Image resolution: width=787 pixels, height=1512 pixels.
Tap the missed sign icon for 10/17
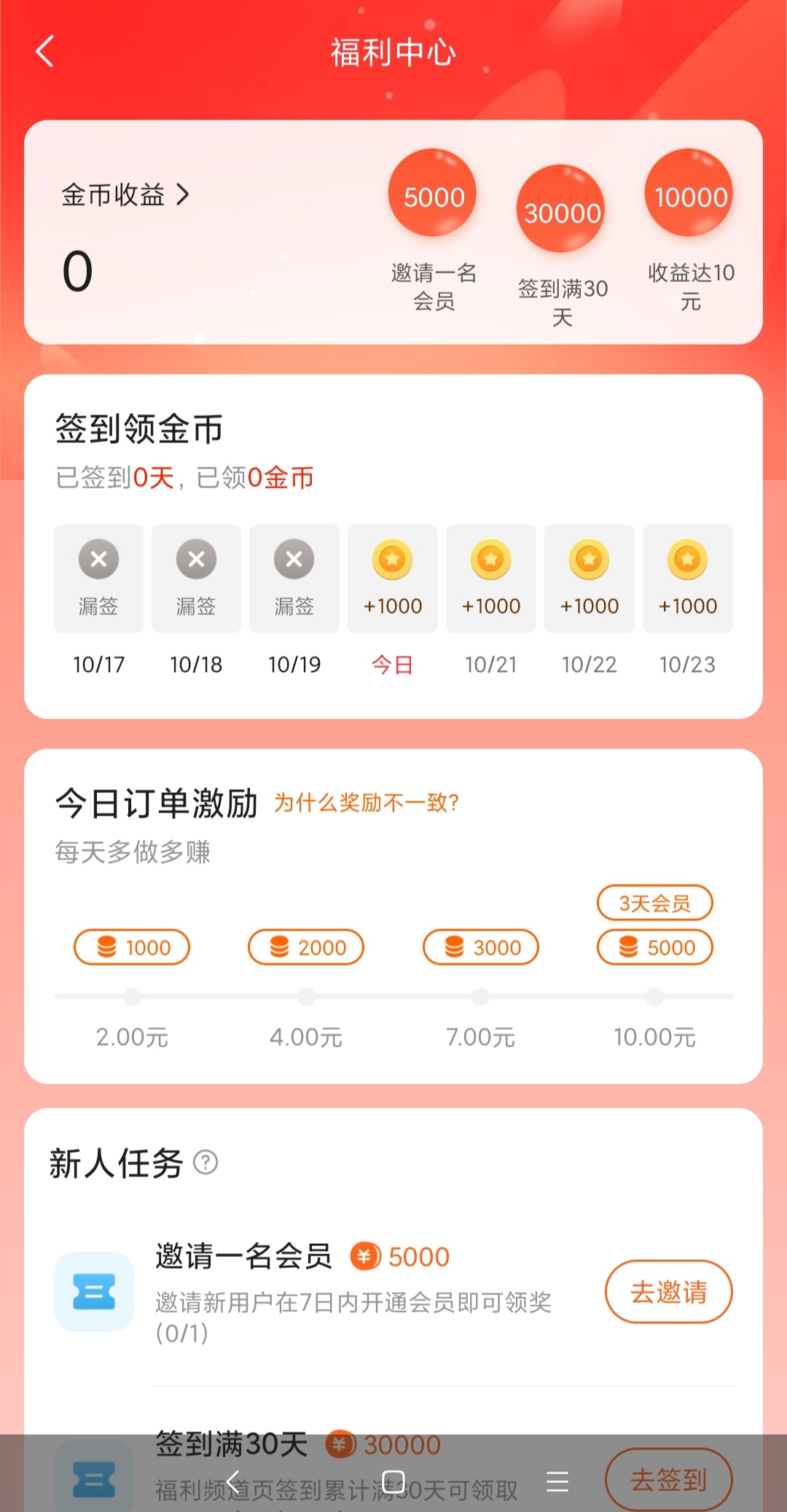(x=98, y=560)
